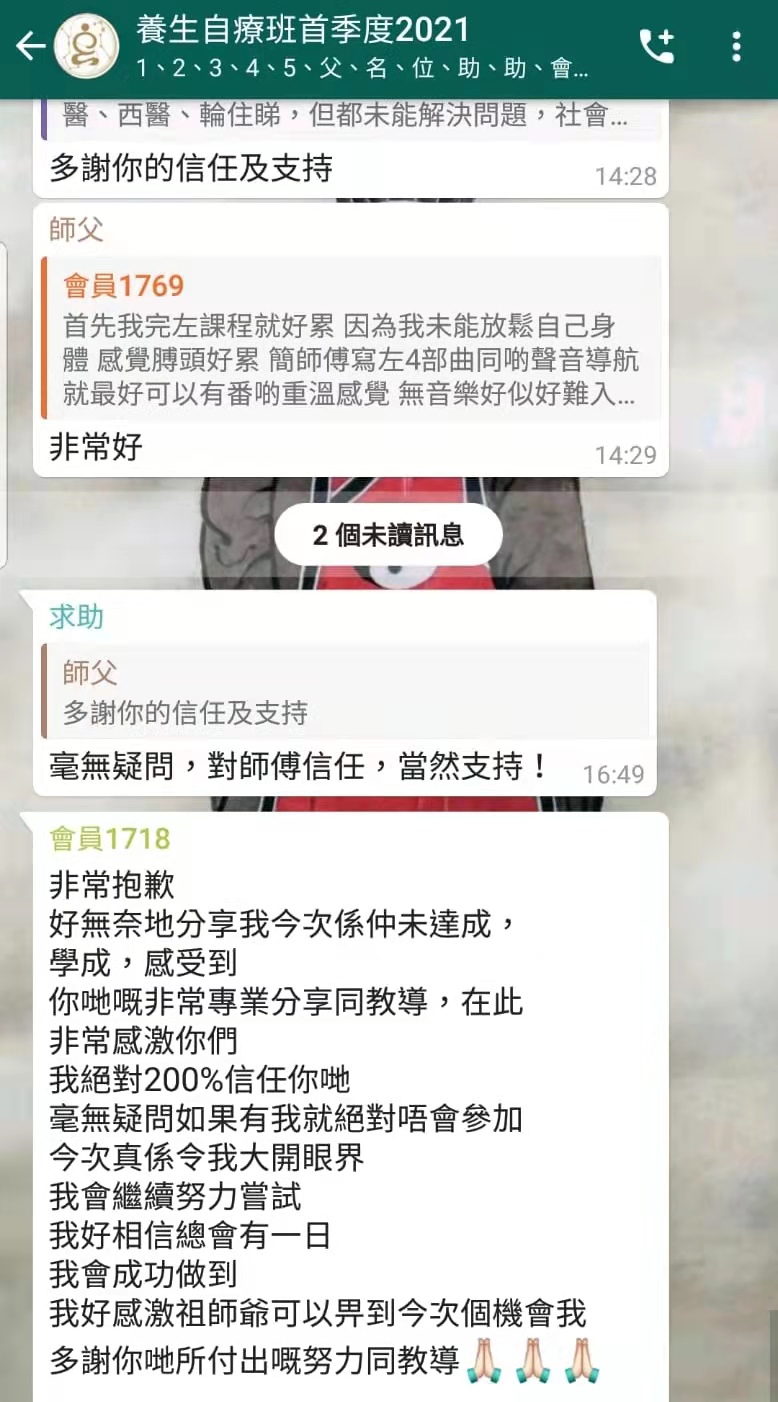Open the overflow menu
This screenshot has width=778, height=1402.
click(x=736, y=46)
